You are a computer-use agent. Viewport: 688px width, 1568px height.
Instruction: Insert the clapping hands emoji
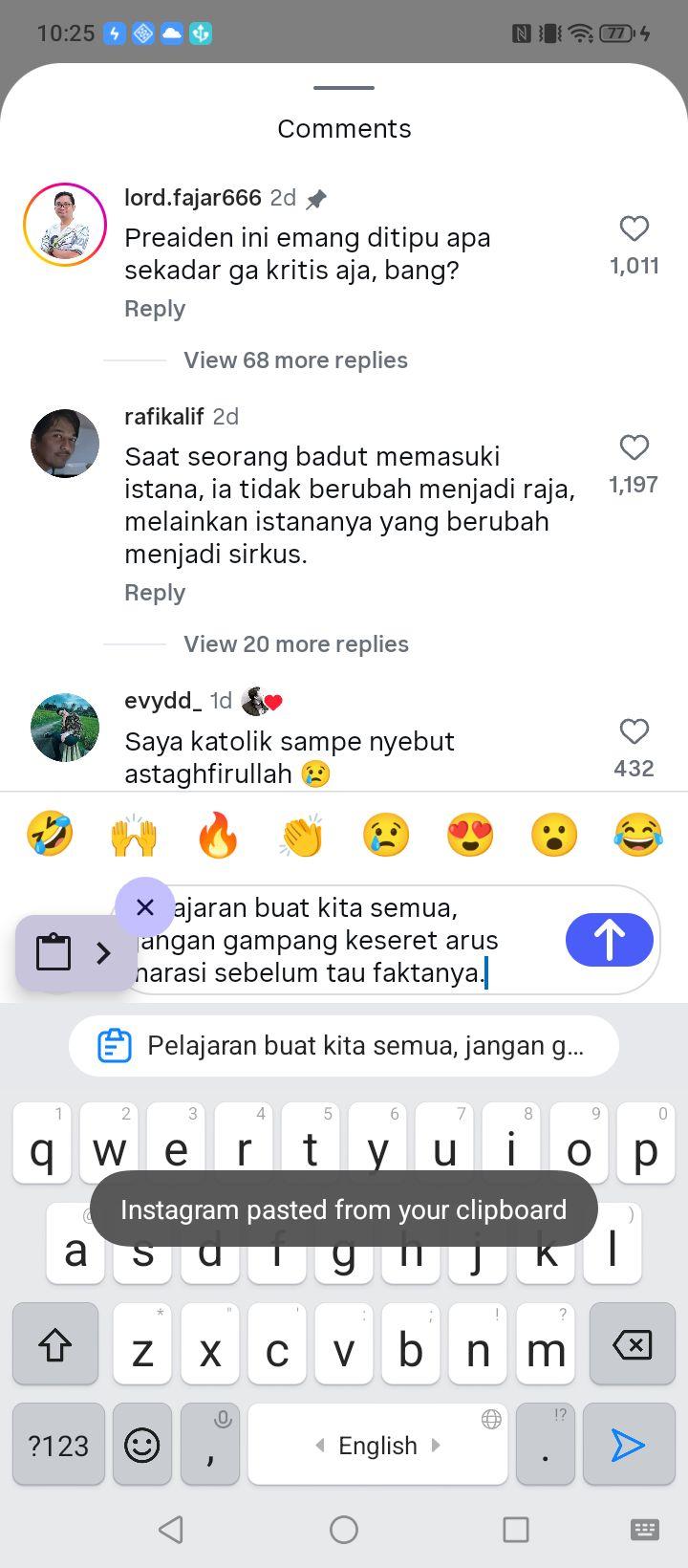pos(302,835)
